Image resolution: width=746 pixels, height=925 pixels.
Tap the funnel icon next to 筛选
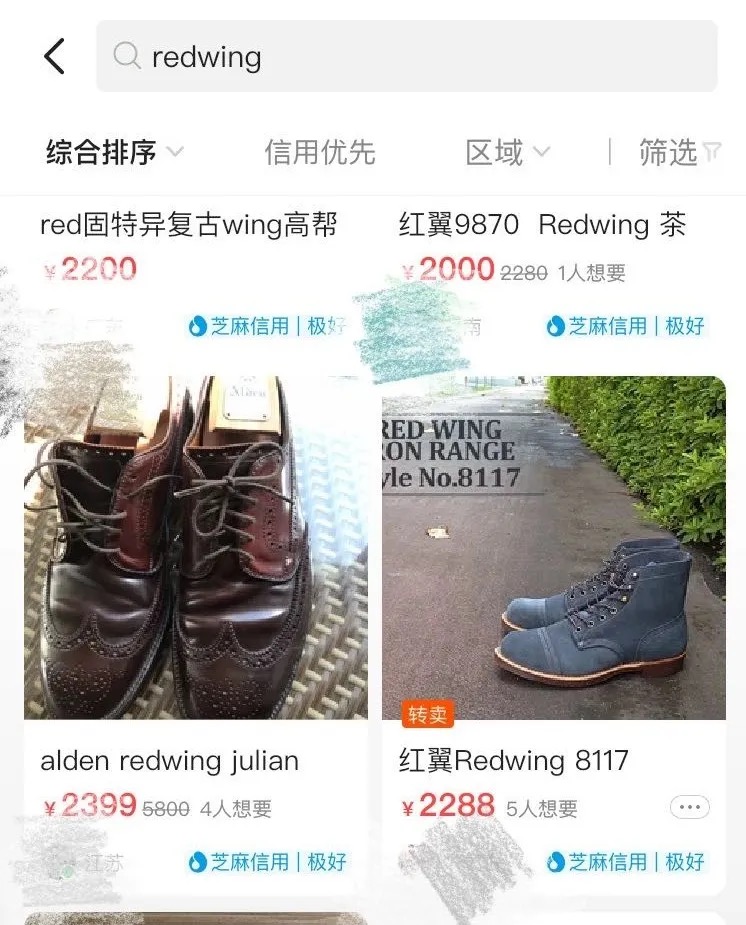click(x=711, y=152)
